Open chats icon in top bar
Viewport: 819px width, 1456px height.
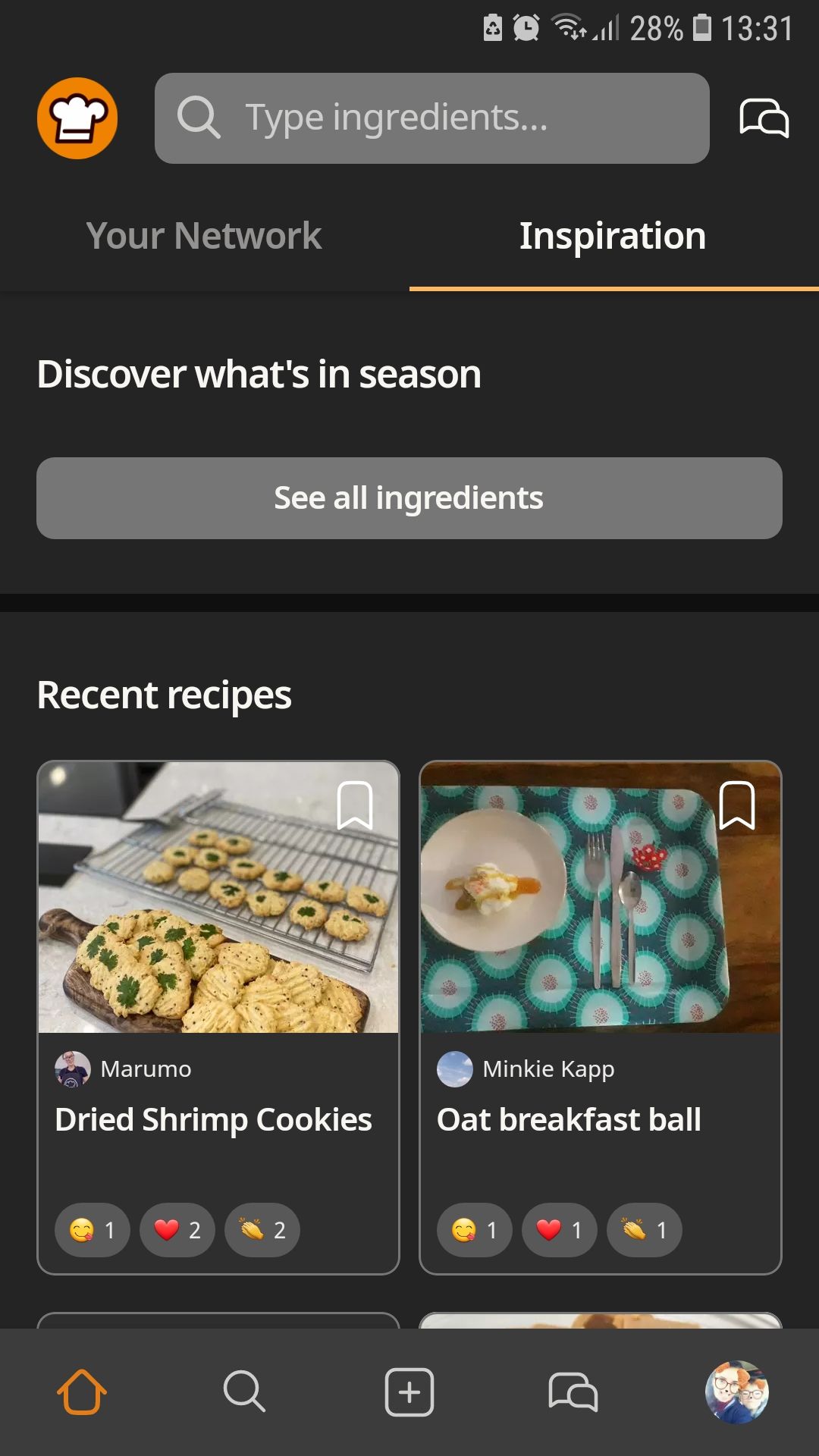[764, 118]
